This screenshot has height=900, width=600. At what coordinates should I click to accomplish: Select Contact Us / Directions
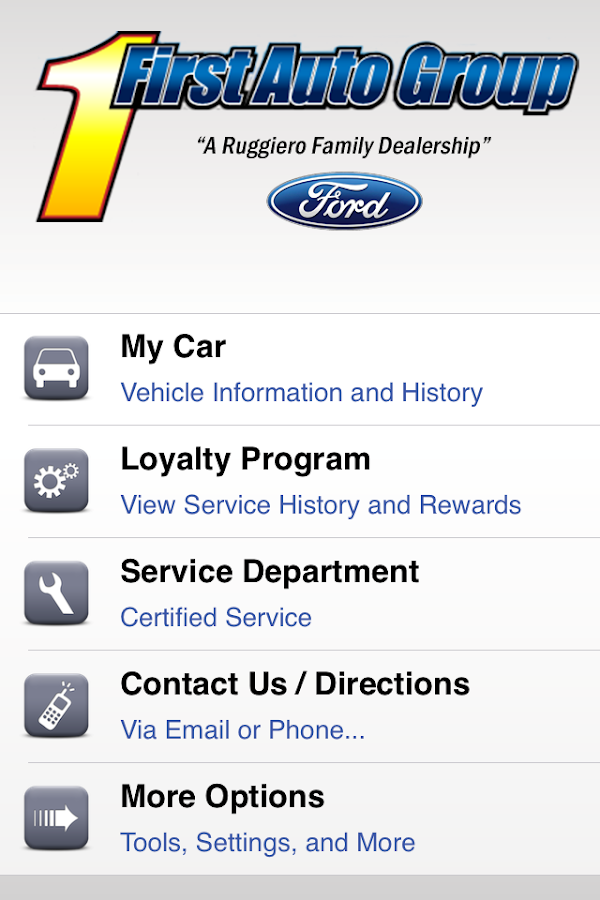point(300,706)
